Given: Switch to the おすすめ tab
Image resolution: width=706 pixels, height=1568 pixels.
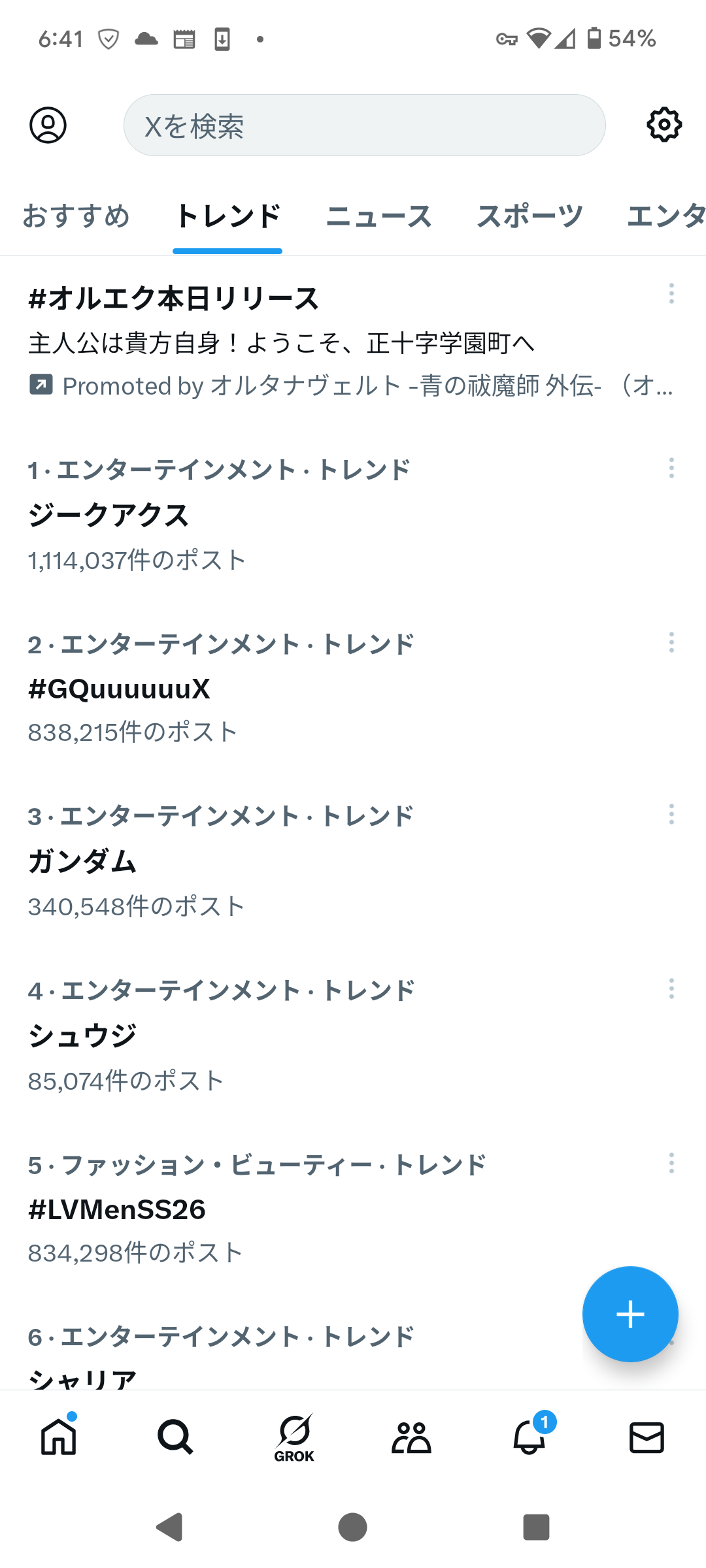Looking at the screenshot, I should point(76,216).
